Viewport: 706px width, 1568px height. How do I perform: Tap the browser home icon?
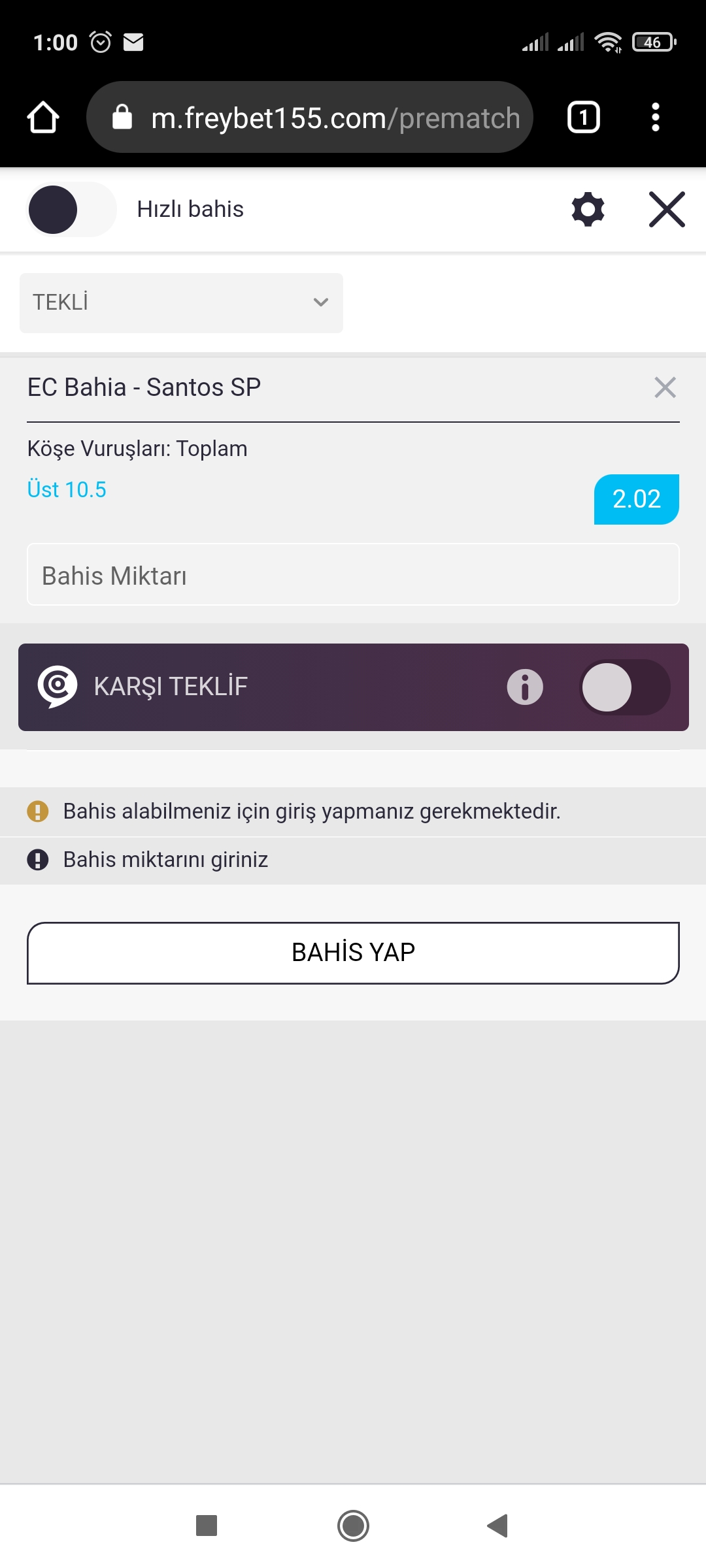point(43,118)
